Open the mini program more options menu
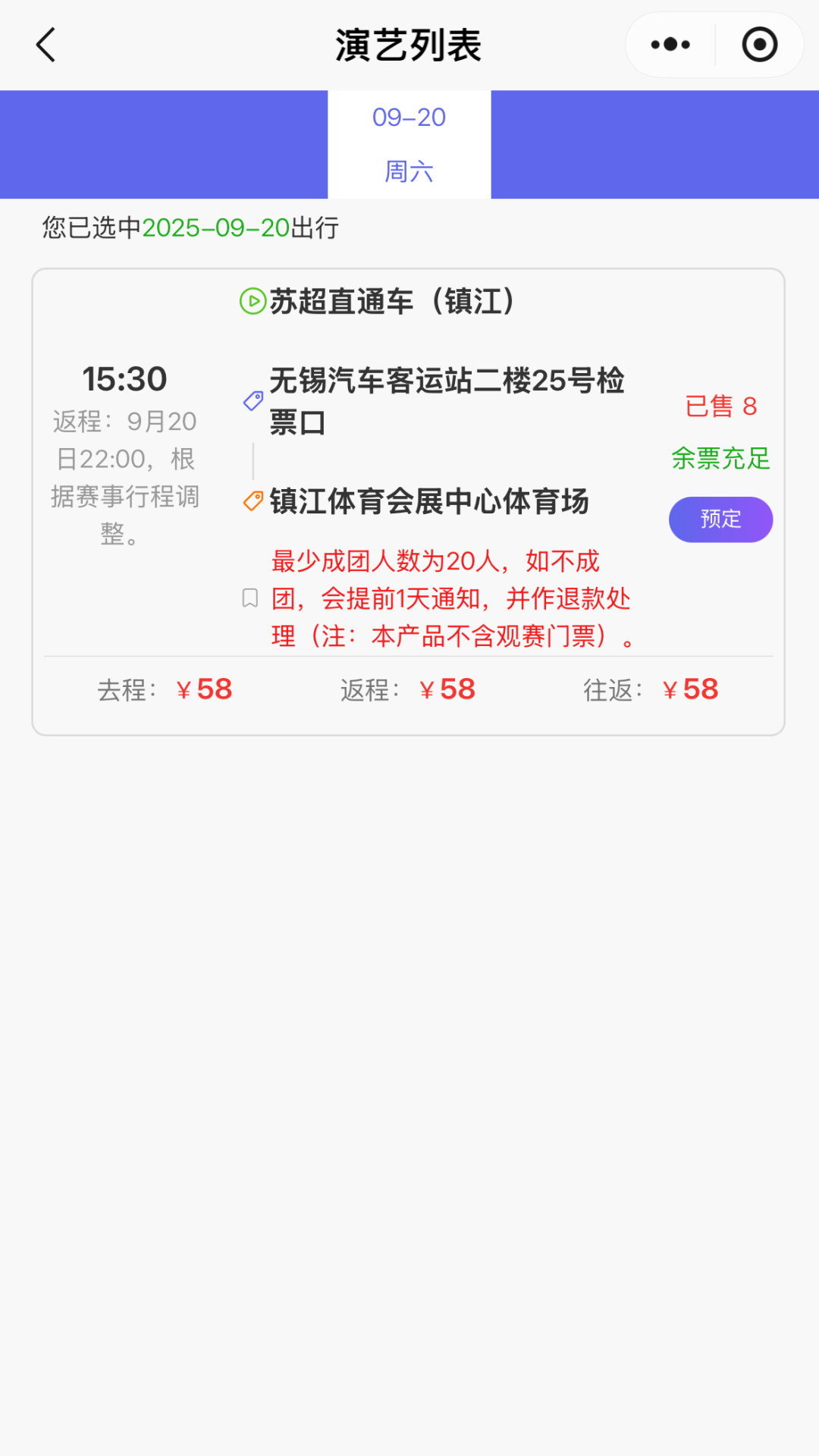819x1456 pixels. coord(670,45)
